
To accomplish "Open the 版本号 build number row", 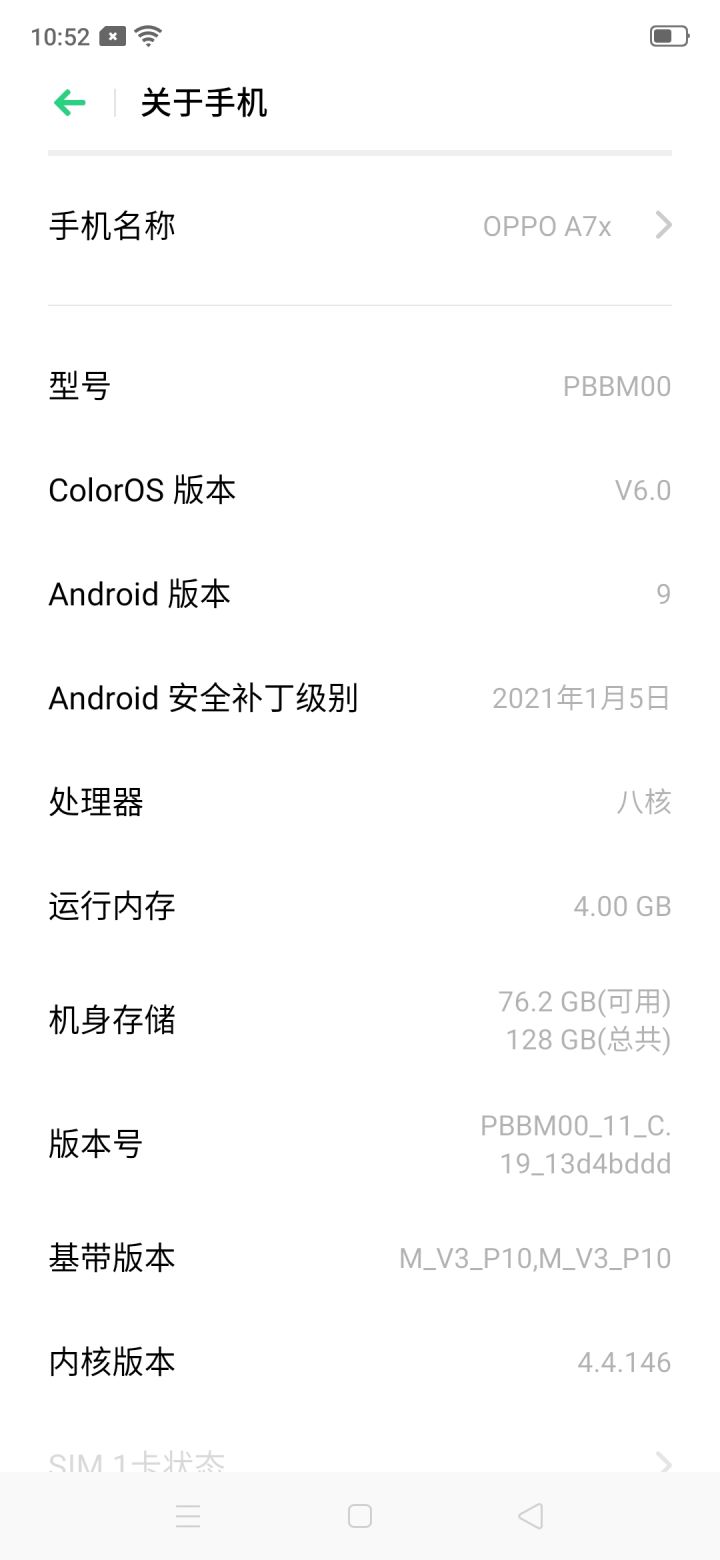I will (x=360, y=1143).
